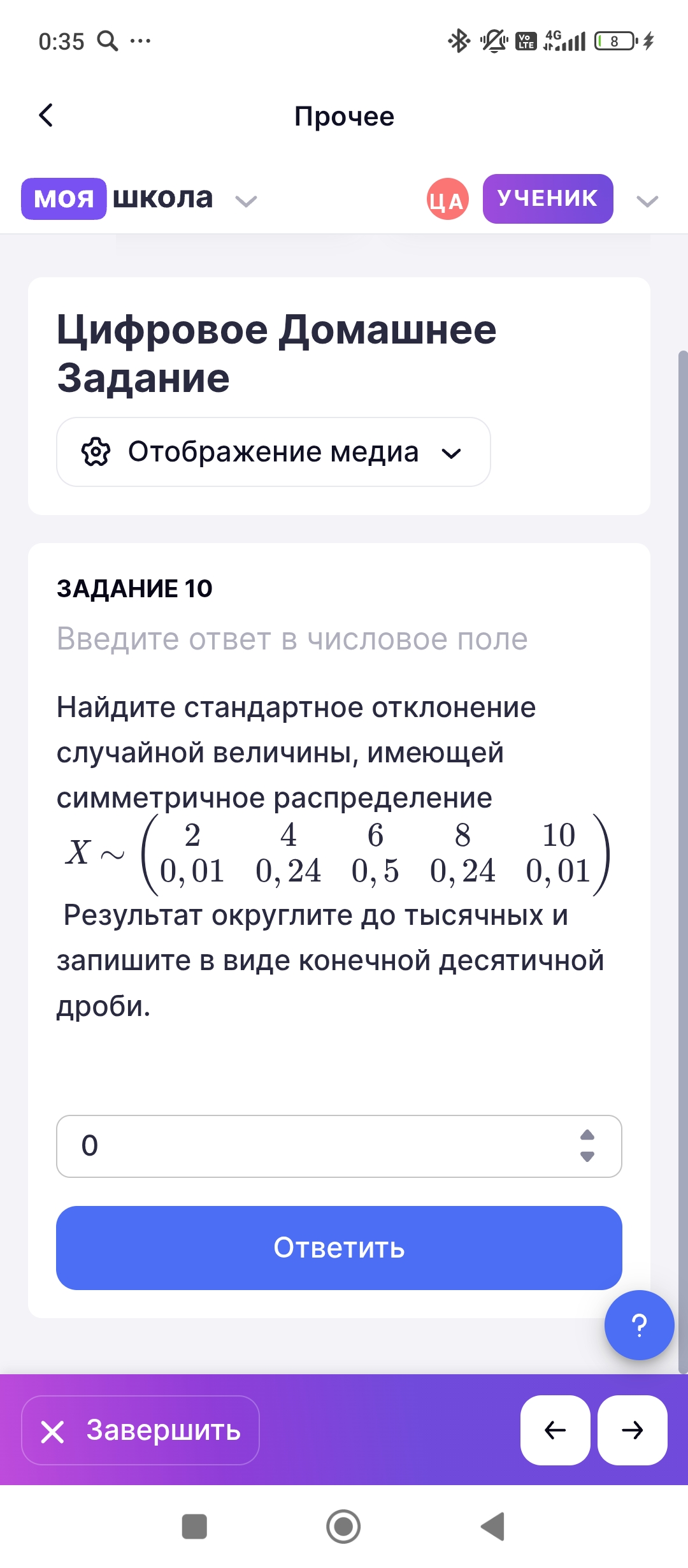
Task: Open recent apps from navigation bar
Action: 194,1527
